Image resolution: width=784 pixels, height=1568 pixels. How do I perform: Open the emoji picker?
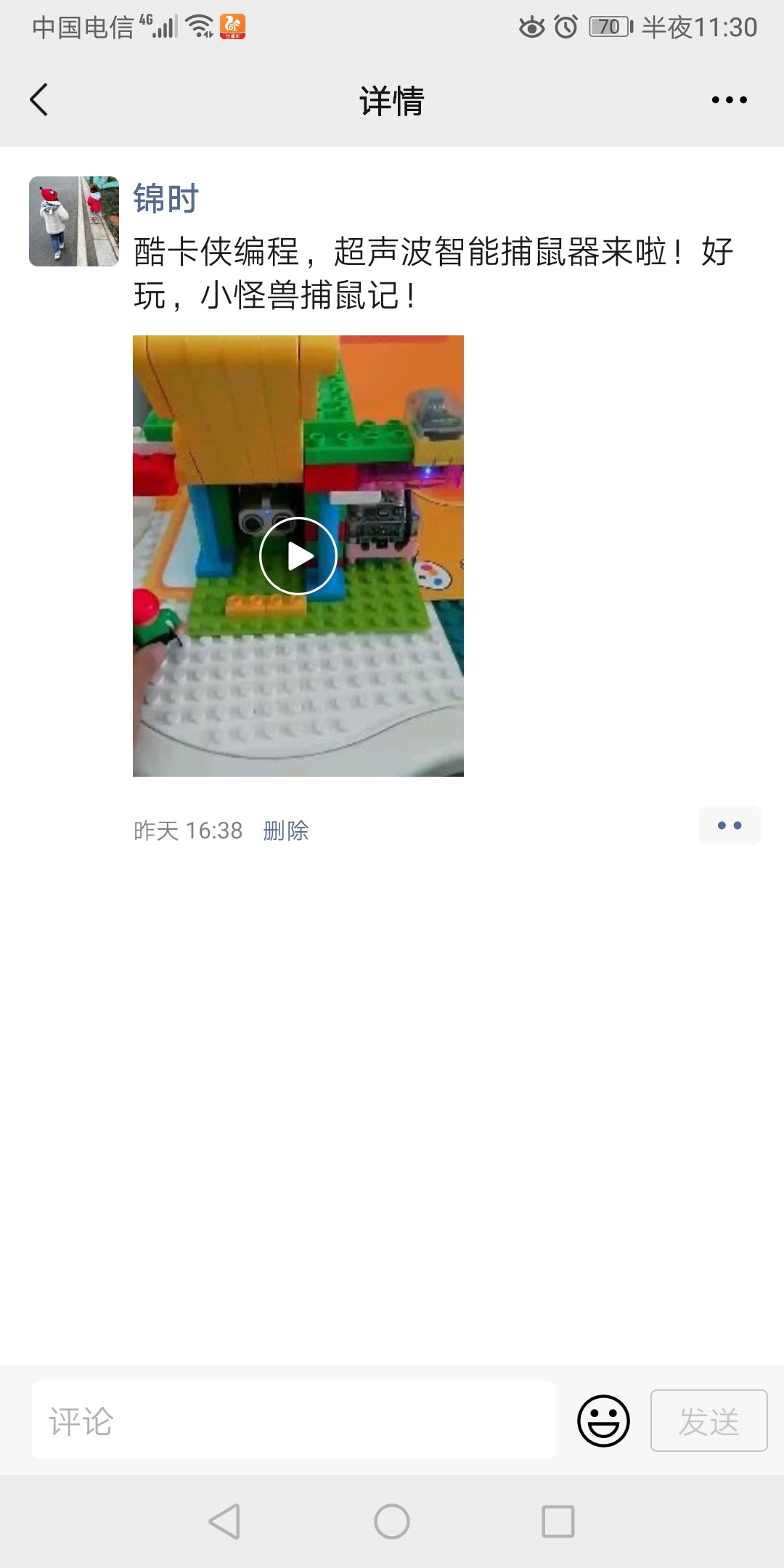coord(603,1421)
